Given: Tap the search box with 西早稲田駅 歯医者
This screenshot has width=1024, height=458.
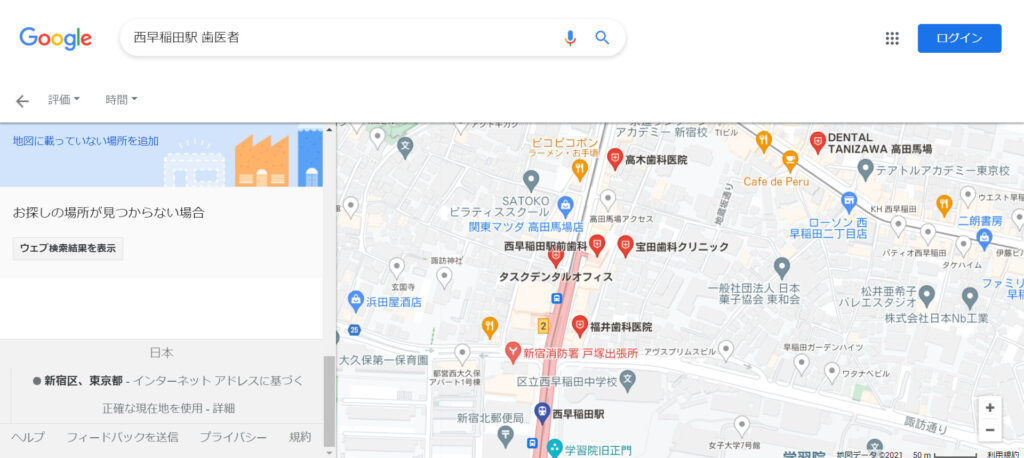Looking at the screenshot, I should pos(340,38).
